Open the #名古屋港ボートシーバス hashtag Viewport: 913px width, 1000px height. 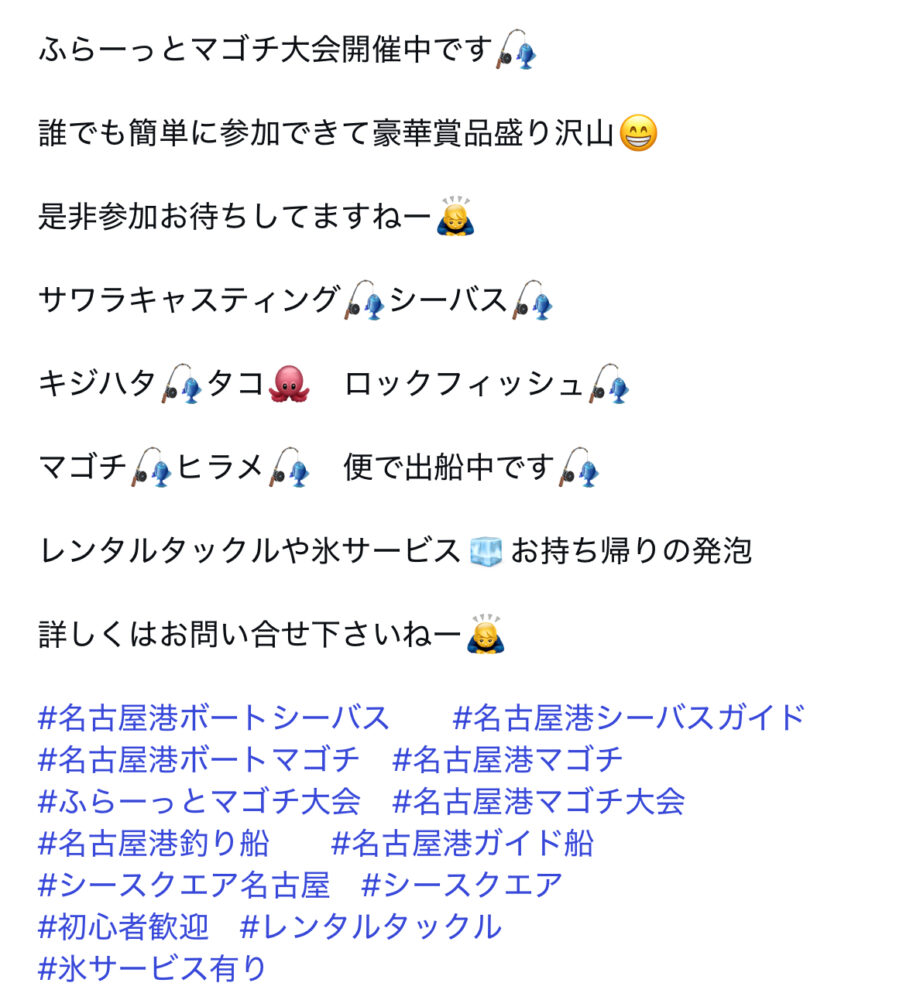coord(213,717)
